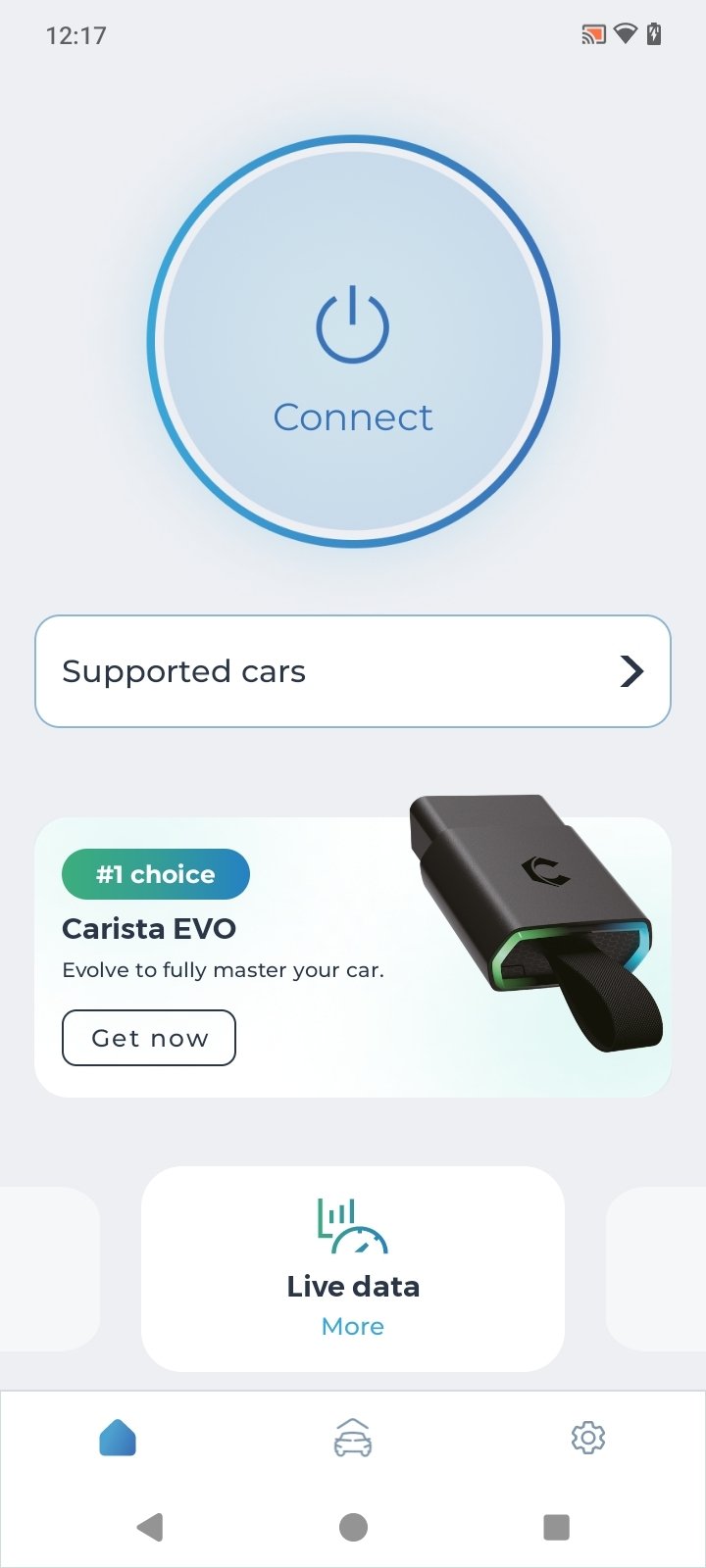Switch to the car garage tab
The height and width of the screenshot is (1568, 706).
(353, 1439)
